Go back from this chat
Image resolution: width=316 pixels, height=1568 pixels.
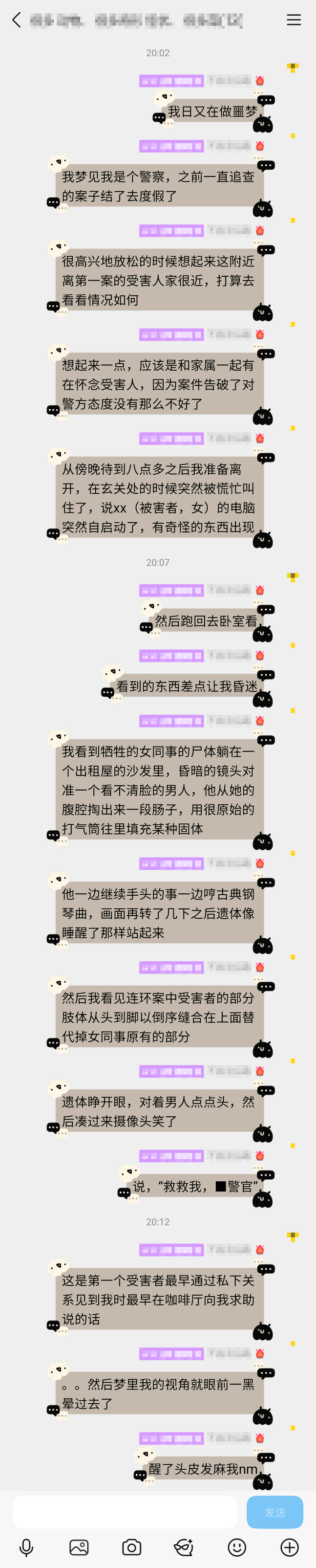click(x=17, y=20)
